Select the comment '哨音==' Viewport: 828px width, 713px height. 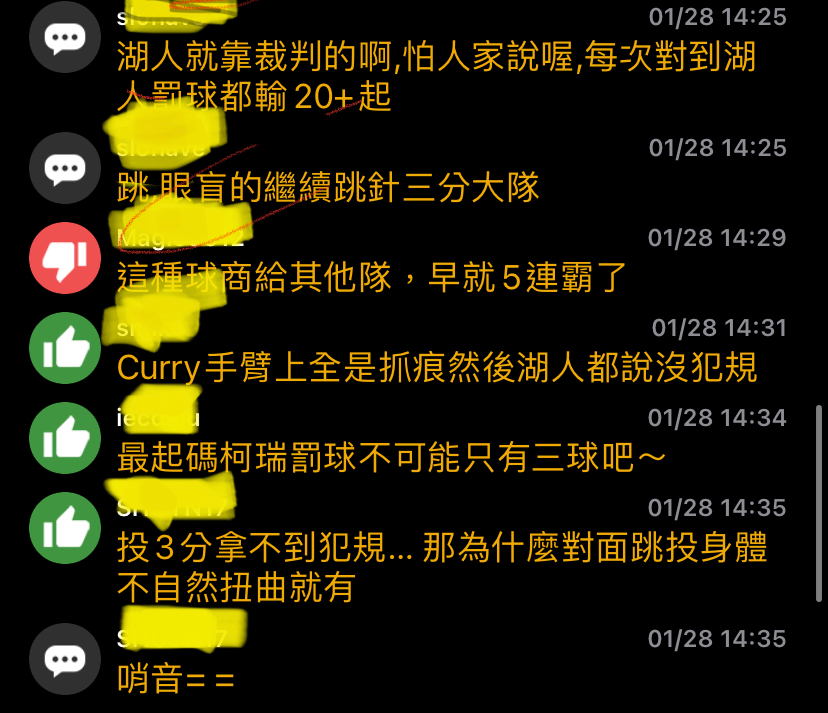pos(176,680)
